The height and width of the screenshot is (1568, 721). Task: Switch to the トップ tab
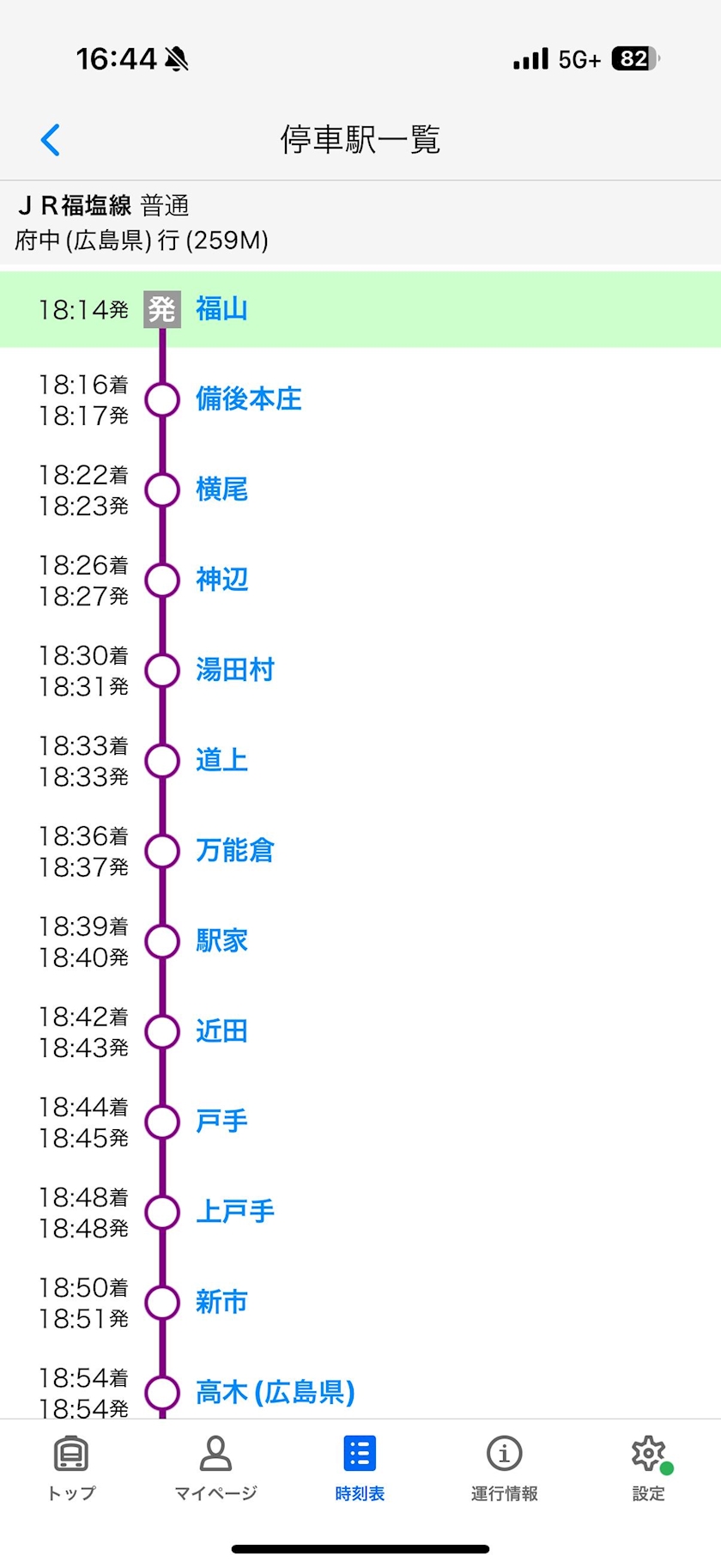point(71,1468)
